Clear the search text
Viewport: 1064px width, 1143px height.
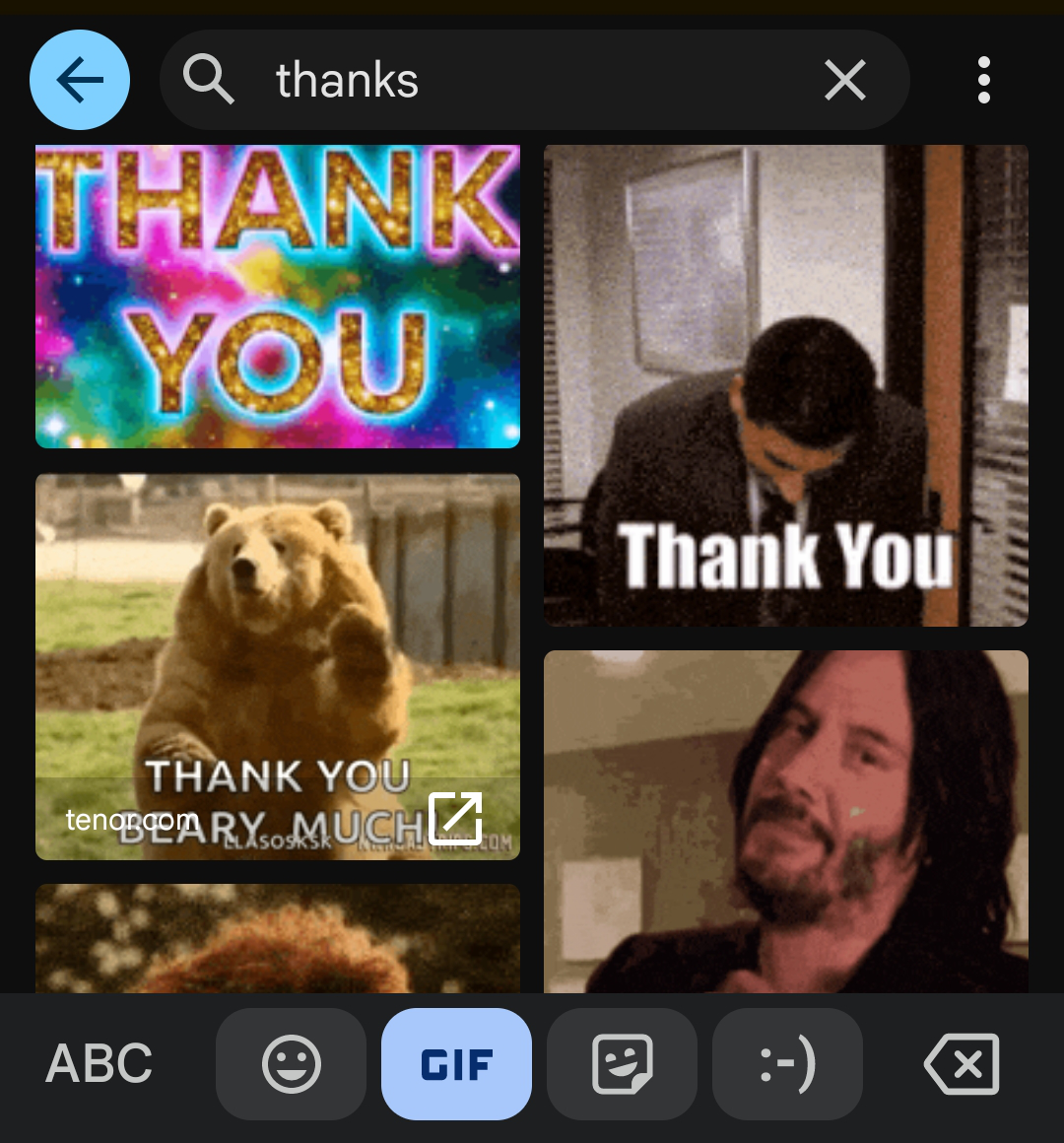pyautogui.click(x=844, y=81)
